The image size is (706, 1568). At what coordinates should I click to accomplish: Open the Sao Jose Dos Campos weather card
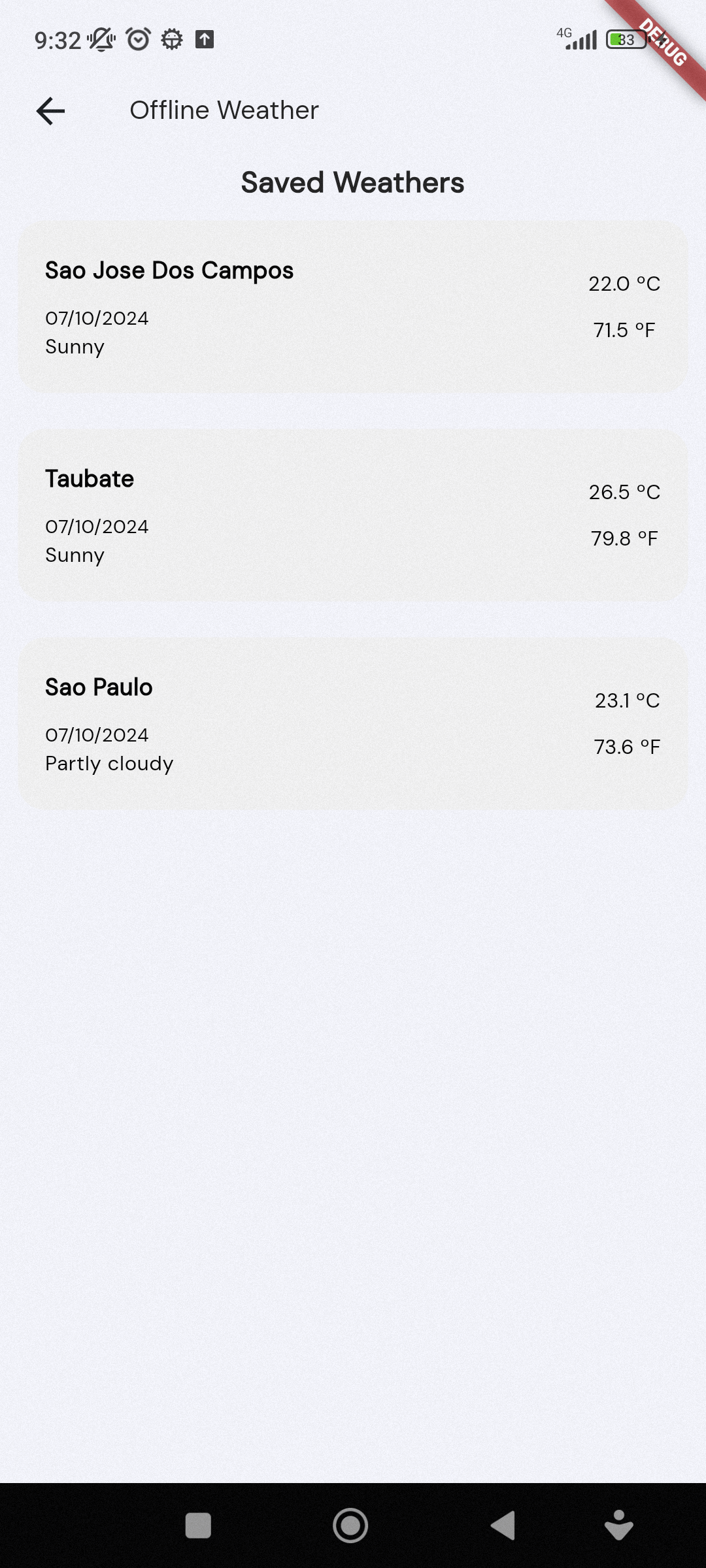point(353,307)
